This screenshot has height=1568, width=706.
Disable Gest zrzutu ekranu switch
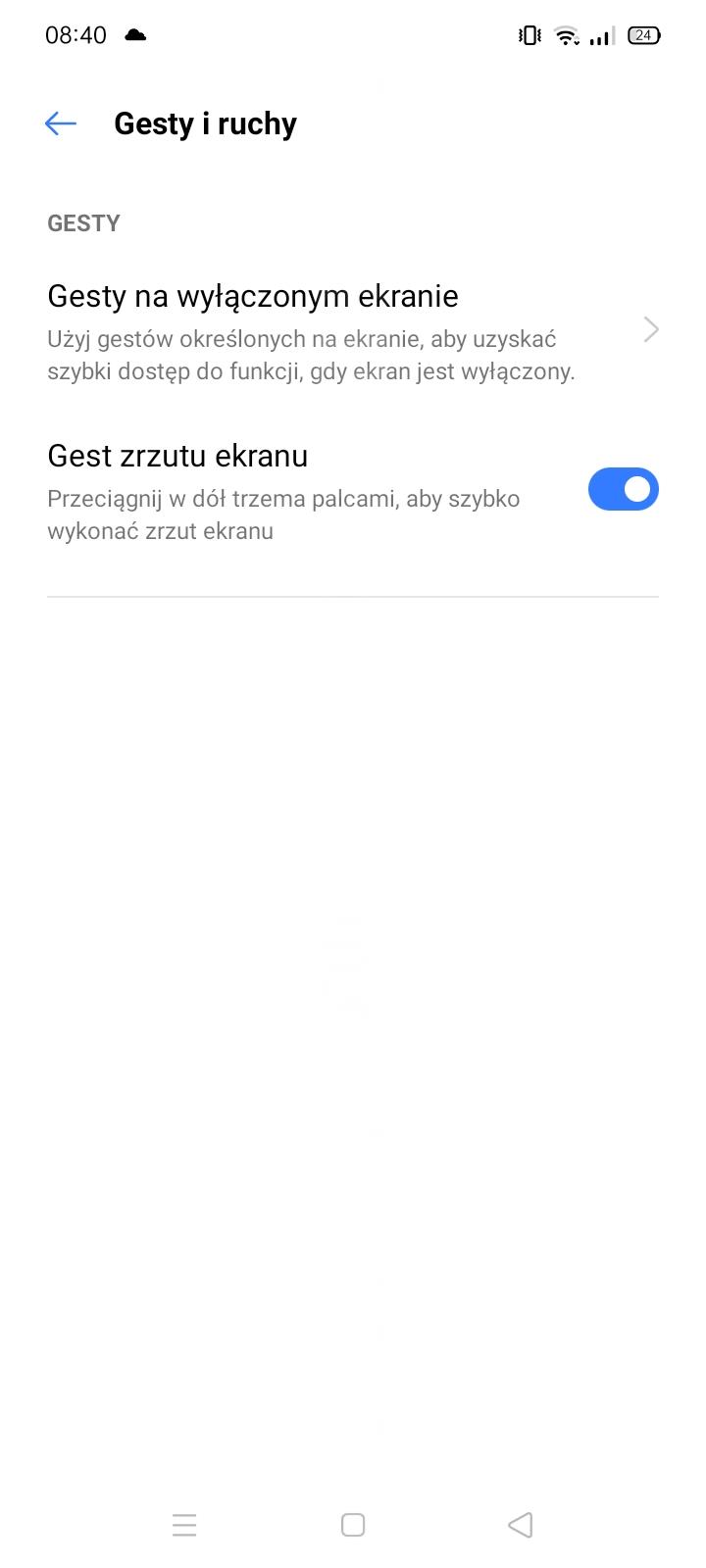click(x=623, y=489)
